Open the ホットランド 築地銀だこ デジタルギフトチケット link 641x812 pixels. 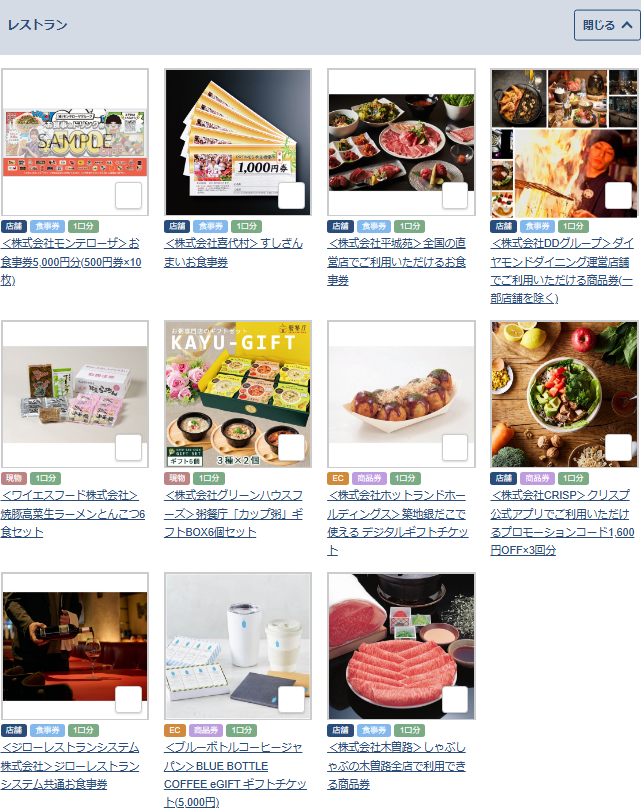398,522
